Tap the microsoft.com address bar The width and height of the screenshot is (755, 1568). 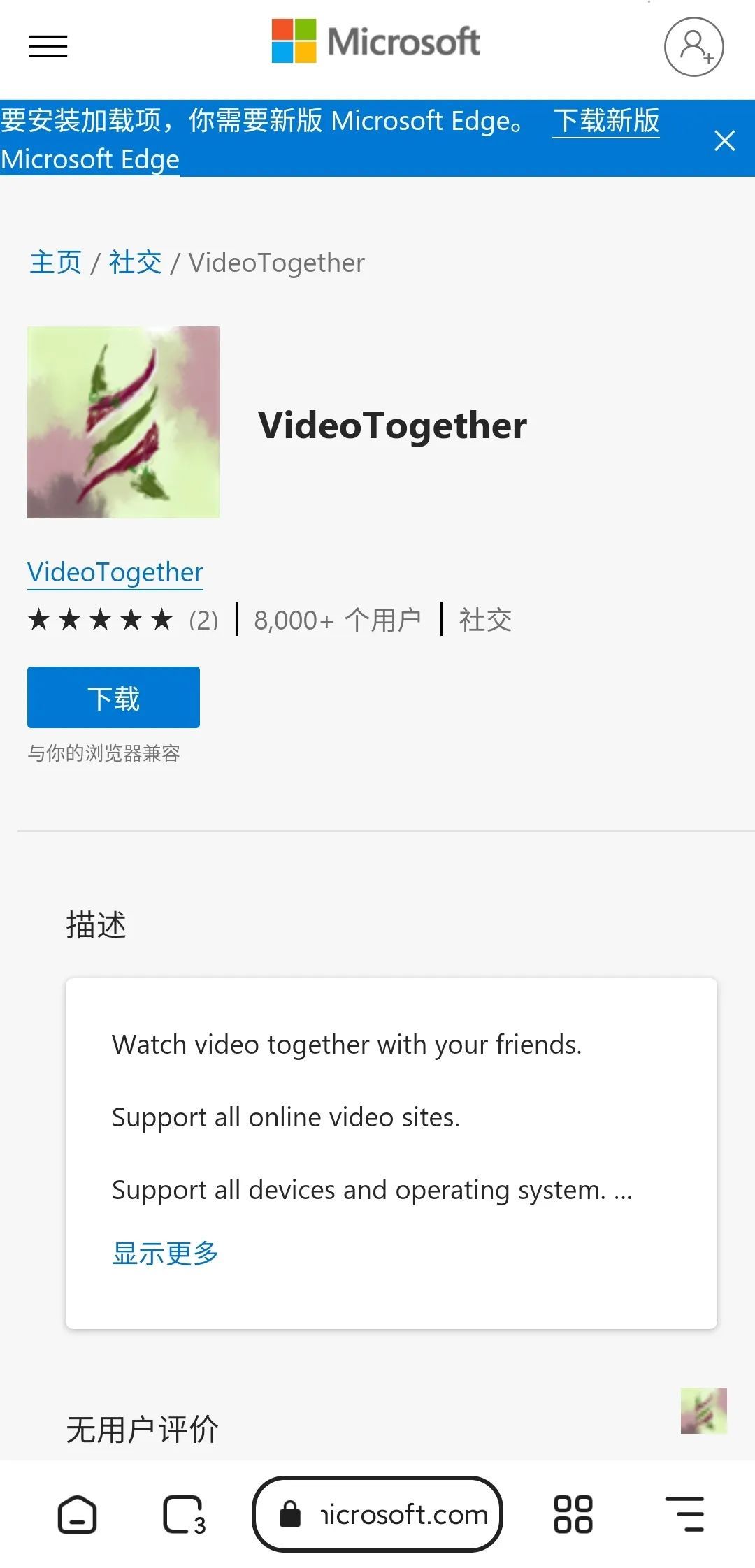click(377, 1514)
